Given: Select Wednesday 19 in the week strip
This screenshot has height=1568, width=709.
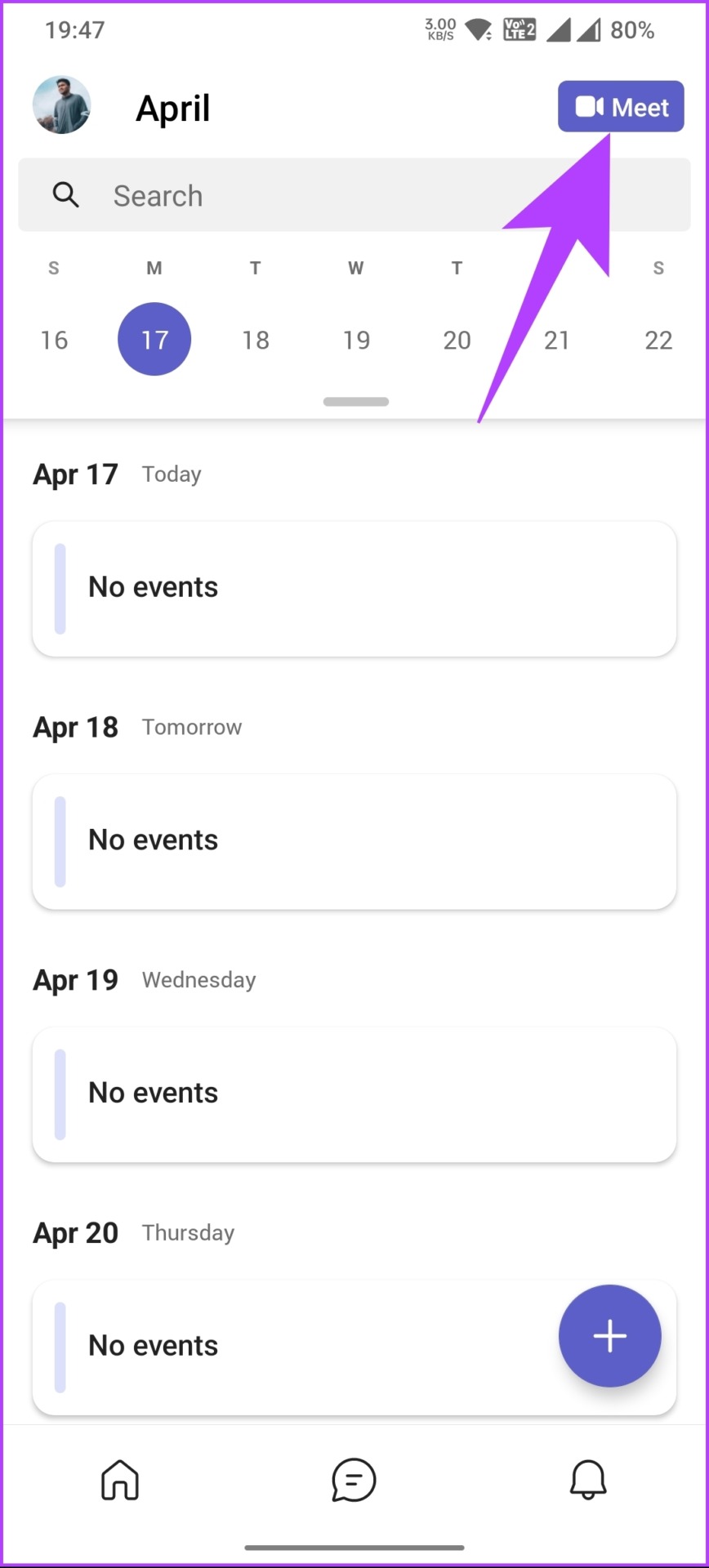Looking at the screenshot, I should point(356,340).
